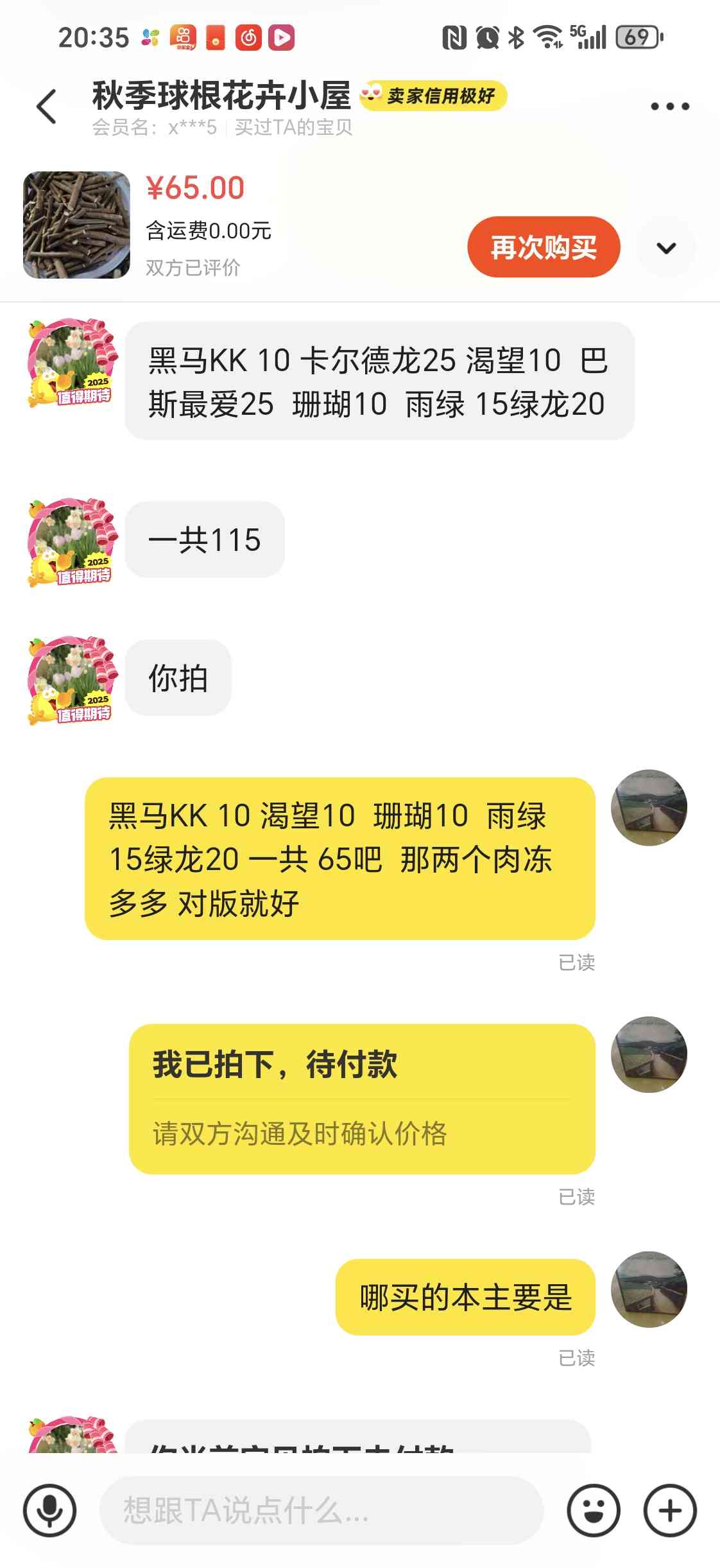Viewport: 720px width, 1568px height.
Task: Open the ¥65.00 product thumbnail
Action: pyautogui.click(x=76, y=225)
